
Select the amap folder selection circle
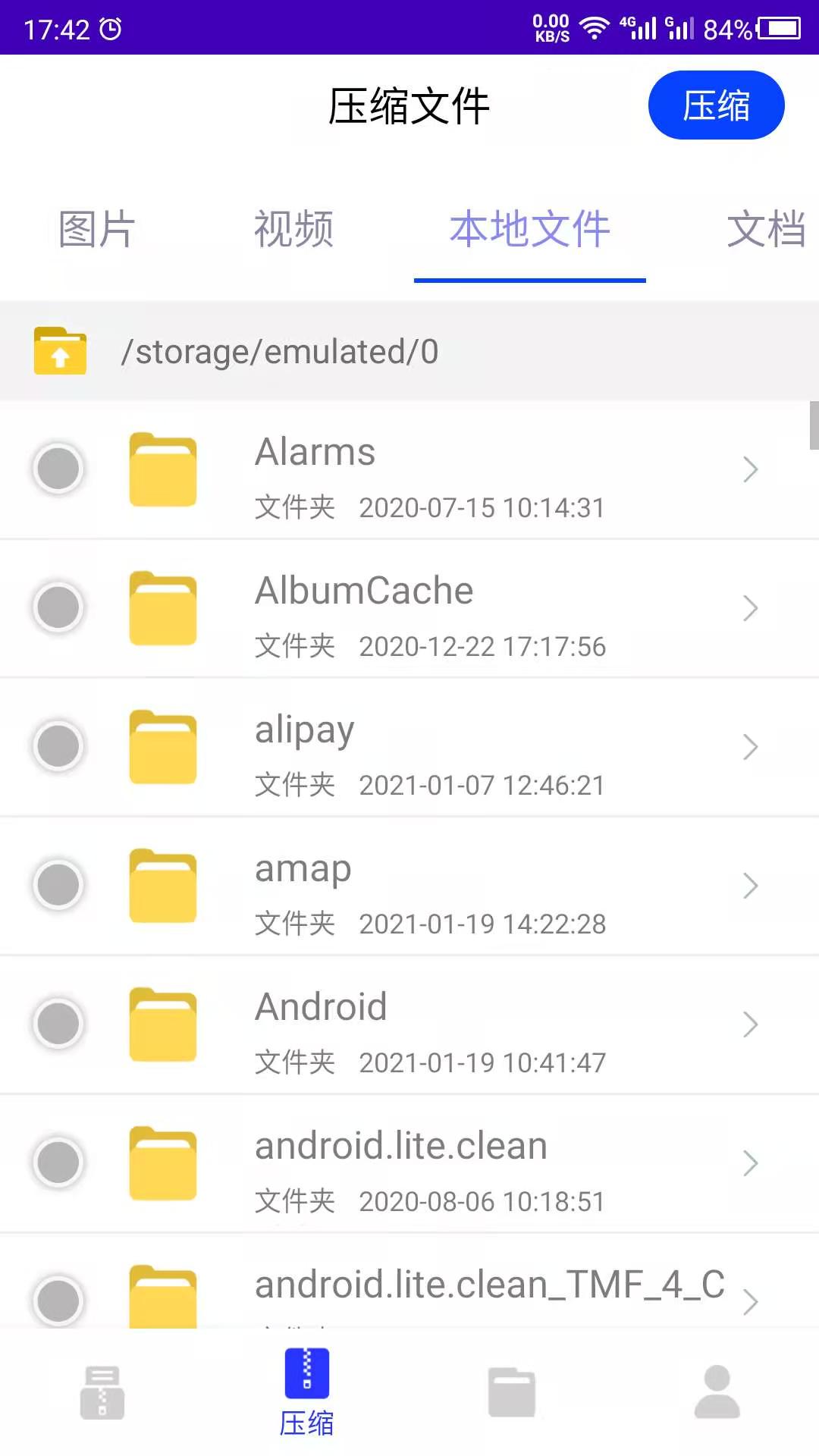[x=58, y=884]
